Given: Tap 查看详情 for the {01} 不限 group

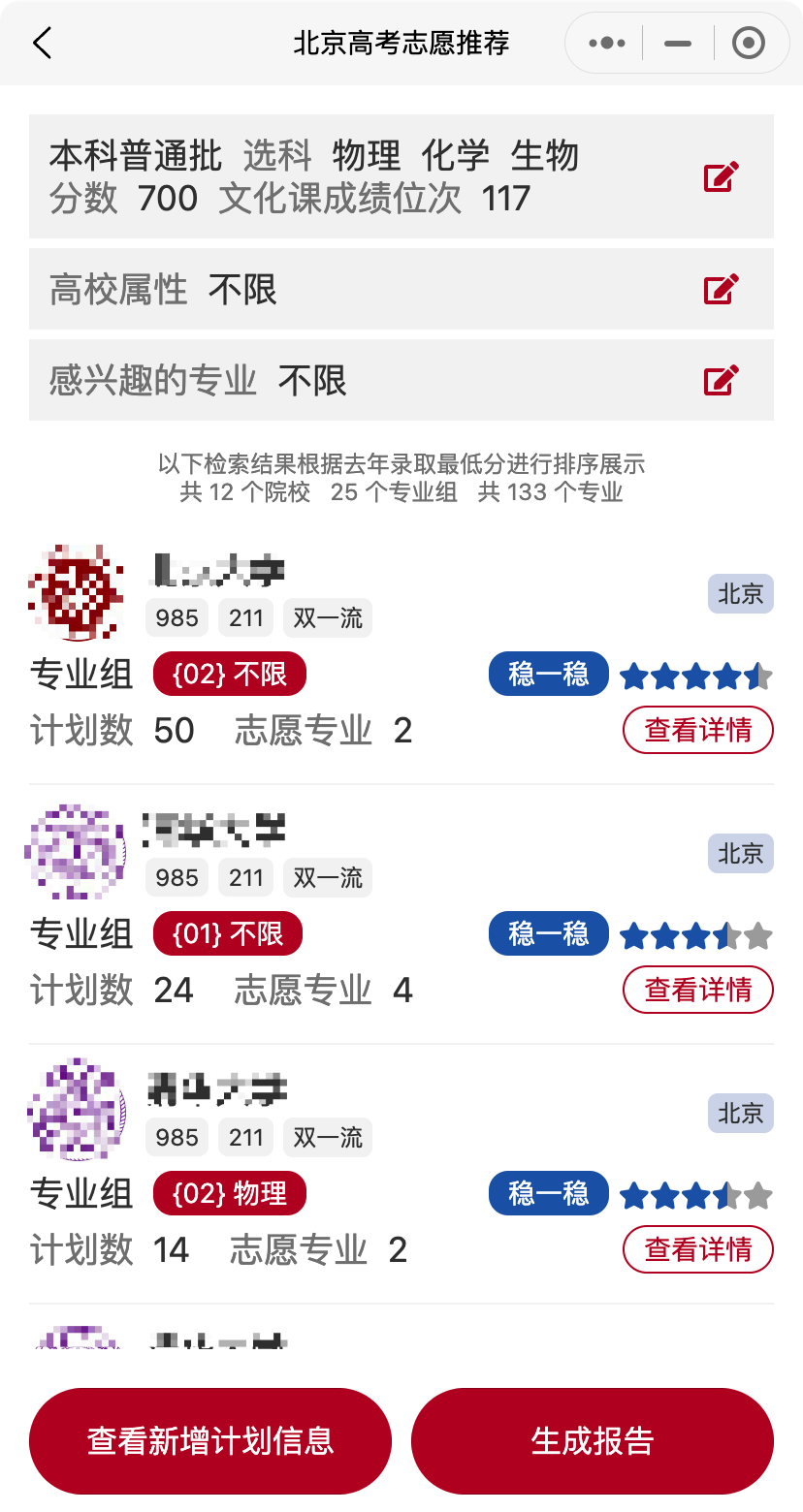Looking at the screenshot, I should coord(697,990).
